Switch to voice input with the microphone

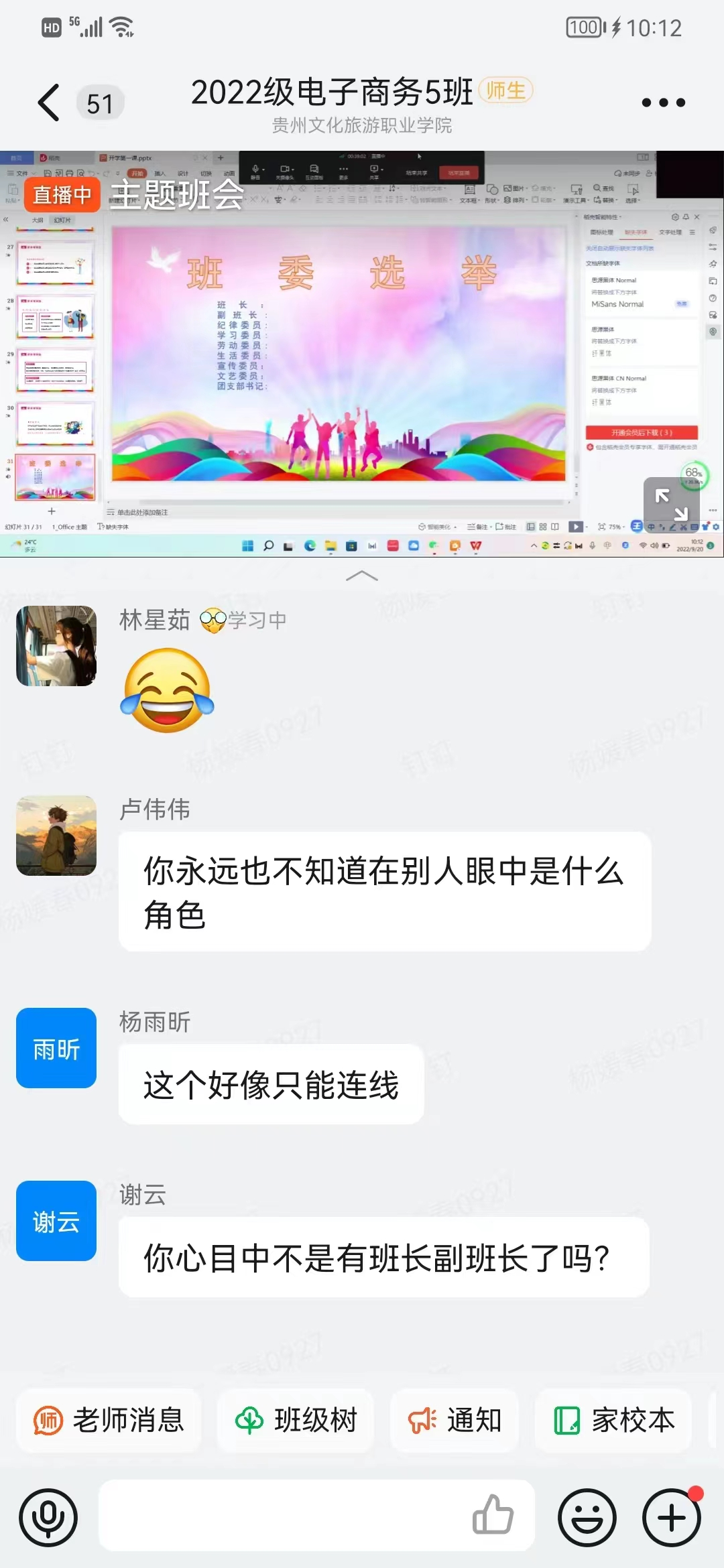(x=48, y=1518)
